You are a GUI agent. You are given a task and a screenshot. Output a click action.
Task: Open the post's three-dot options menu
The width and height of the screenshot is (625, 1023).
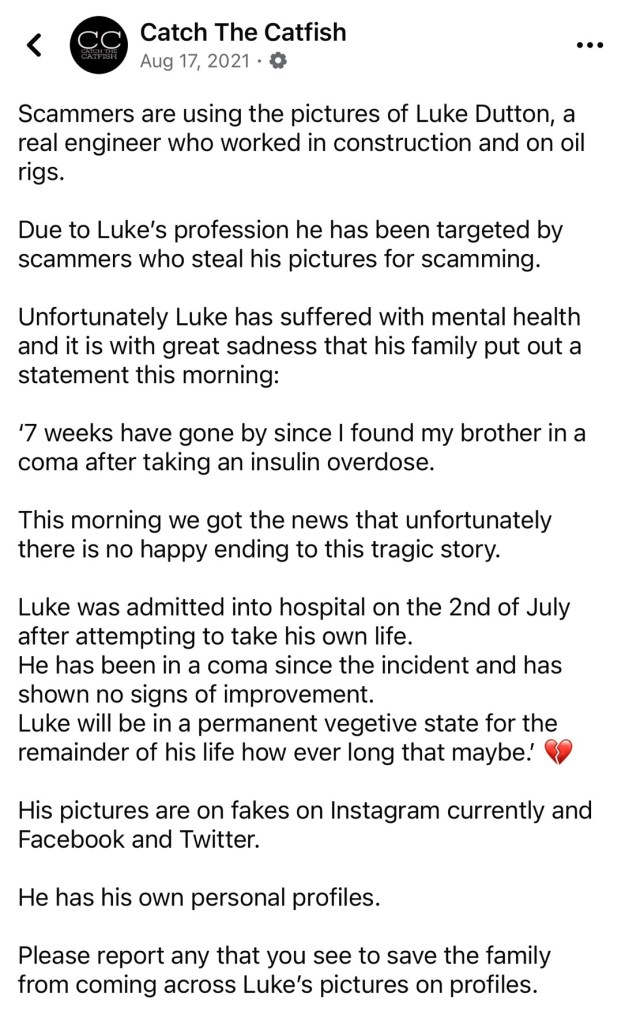point(591,47)
